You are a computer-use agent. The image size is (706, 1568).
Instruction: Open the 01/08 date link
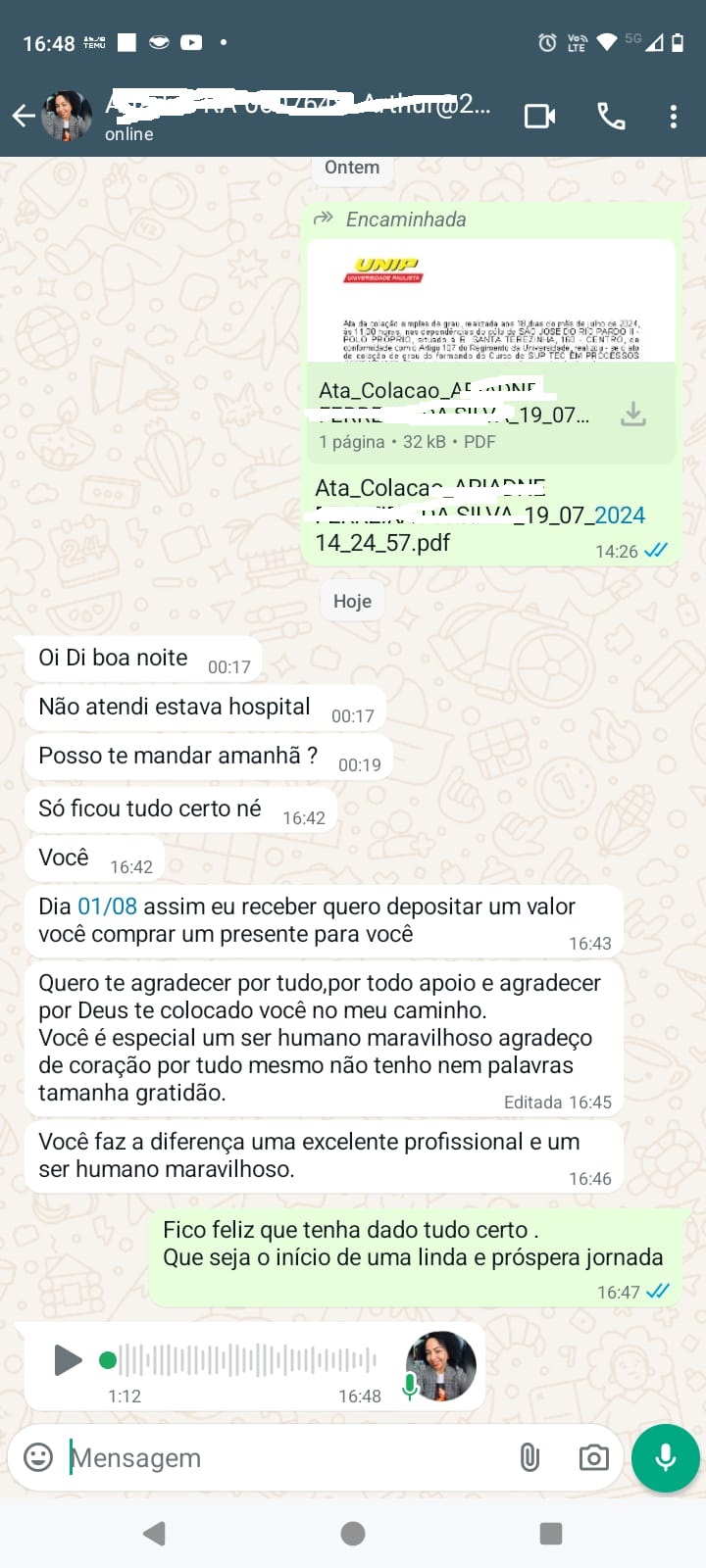pyautogui.click(x=107, y=906)
